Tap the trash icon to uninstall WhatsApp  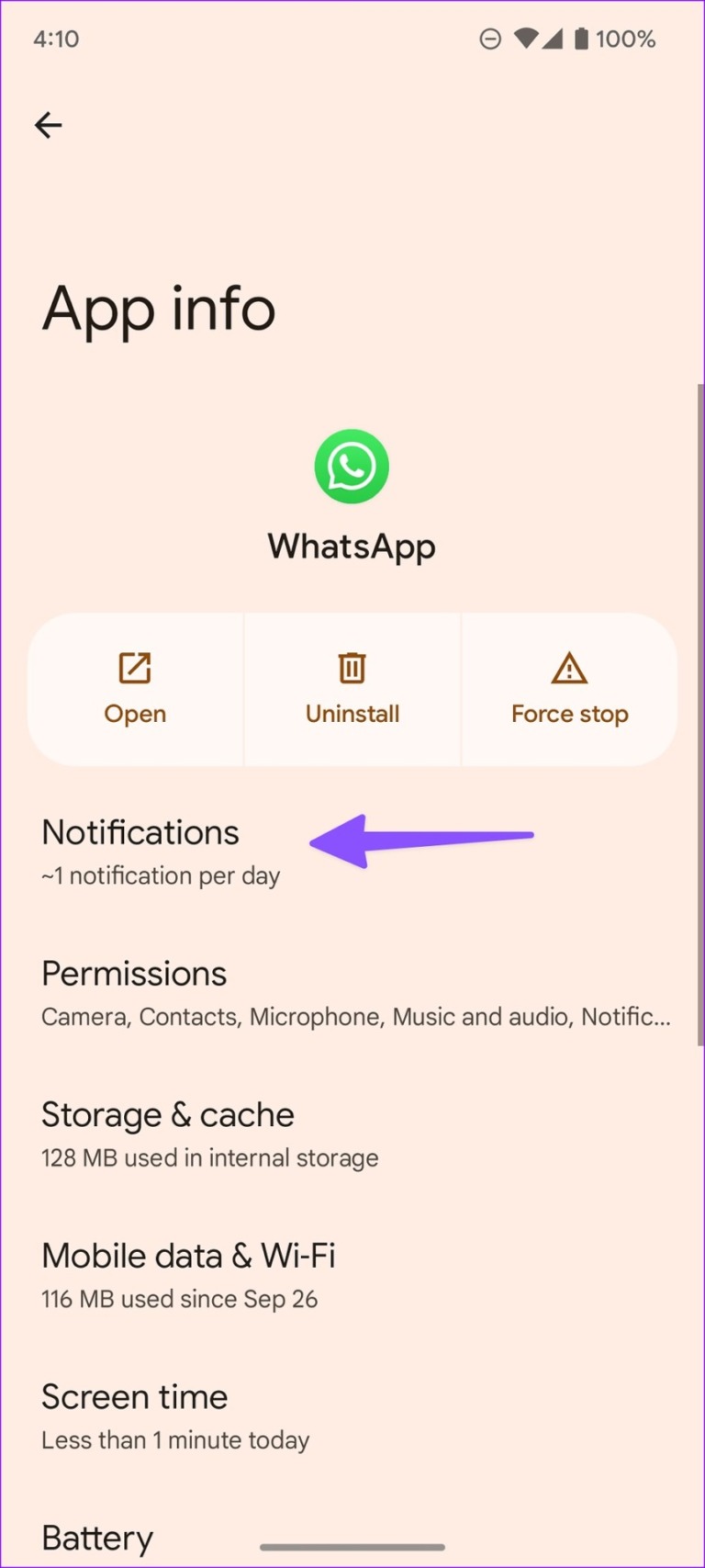click(x=352, y=668)
